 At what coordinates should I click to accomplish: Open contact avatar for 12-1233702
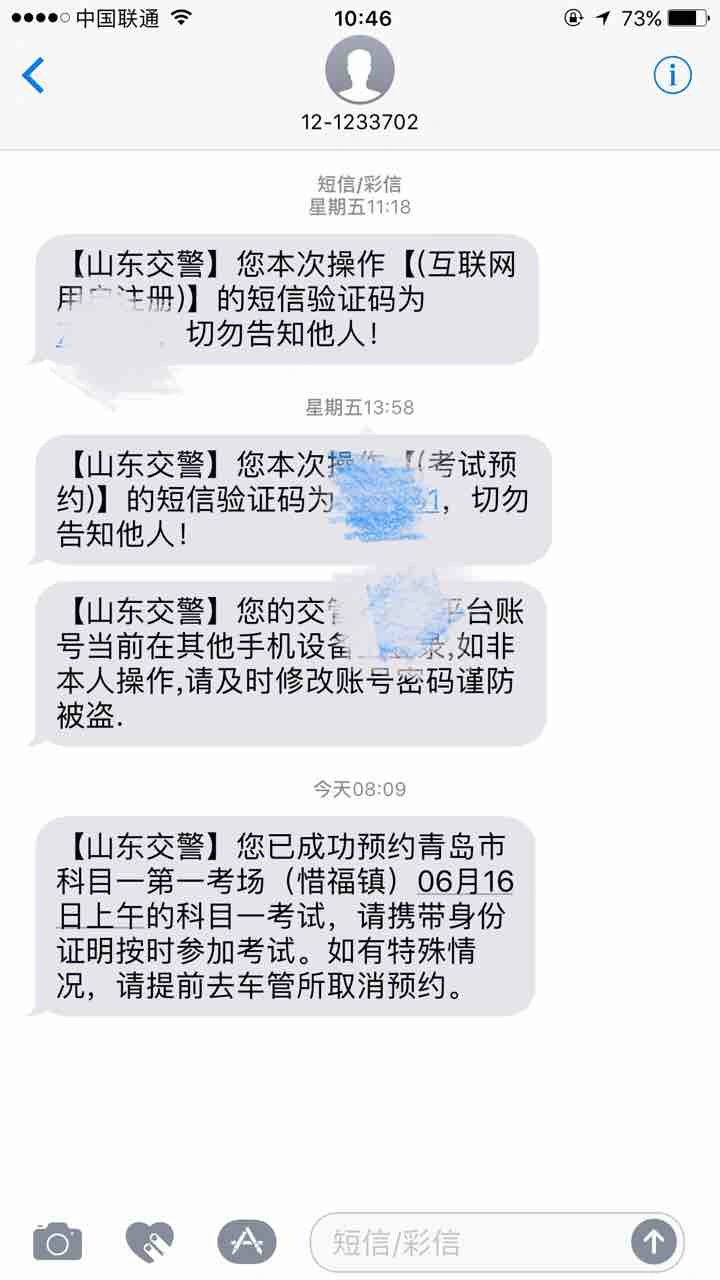click(x=360, y=70)
